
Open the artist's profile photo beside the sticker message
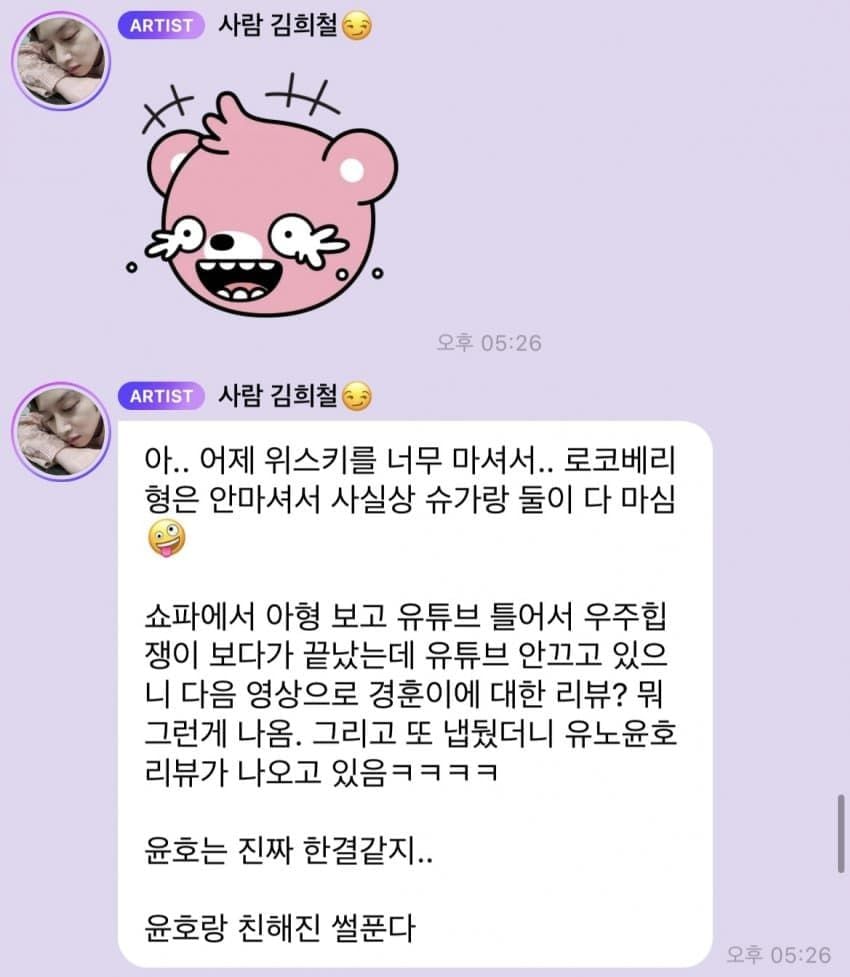60,60
